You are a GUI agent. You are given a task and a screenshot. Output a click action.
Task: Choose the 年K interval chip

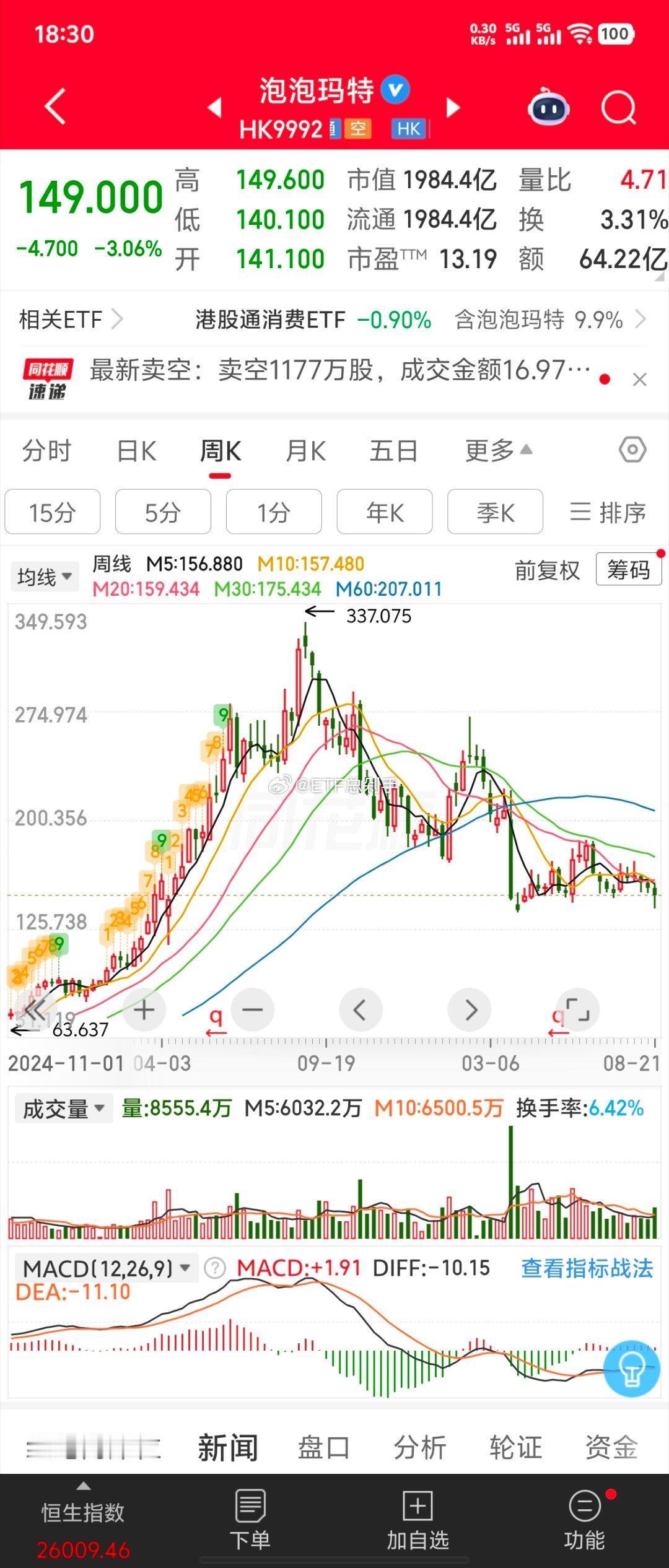point(385,512)
